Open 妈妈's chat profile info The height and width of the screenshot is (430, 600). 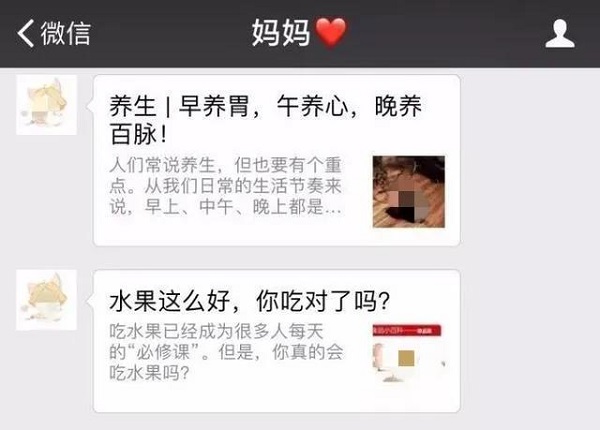click(559, 34)
